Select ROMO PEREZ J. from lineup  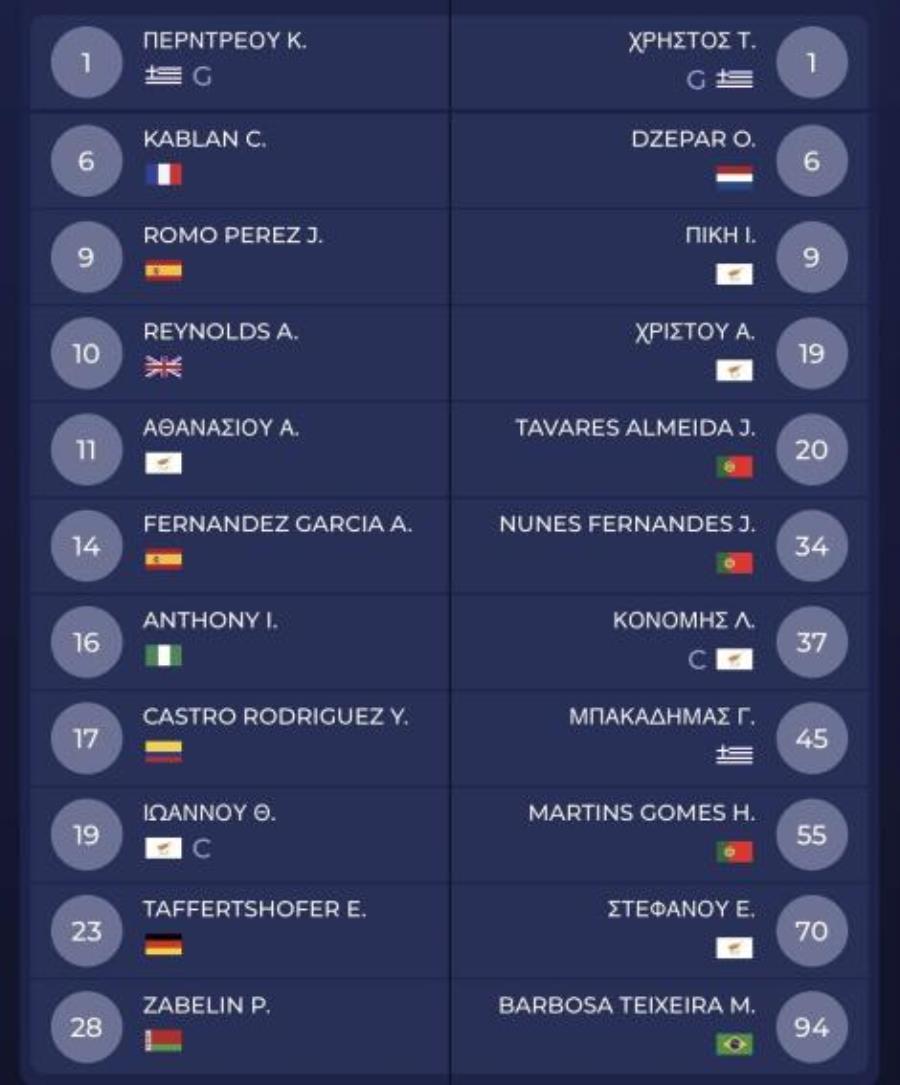point(233,236)
